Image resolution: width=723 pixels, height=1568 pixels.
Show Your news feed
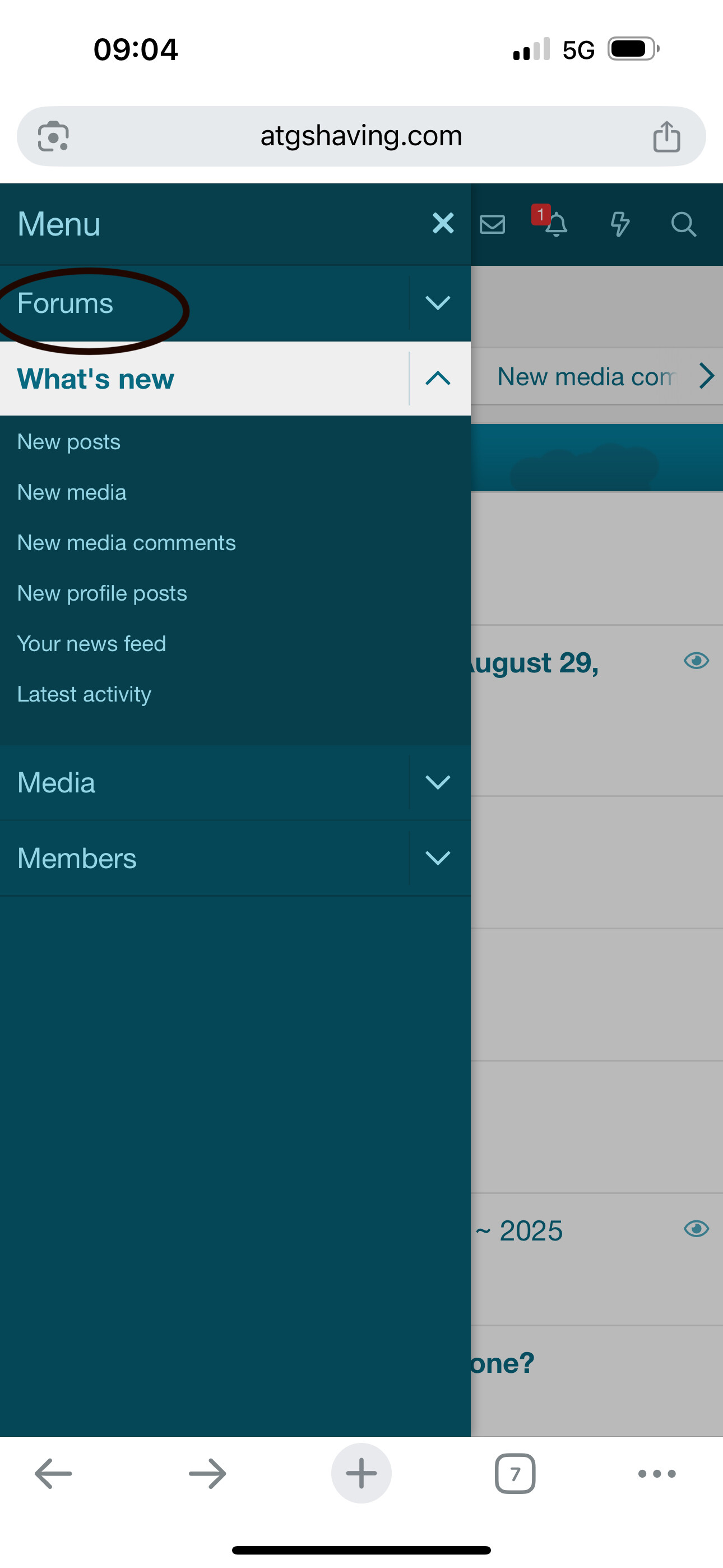click(x=91, y=644)
